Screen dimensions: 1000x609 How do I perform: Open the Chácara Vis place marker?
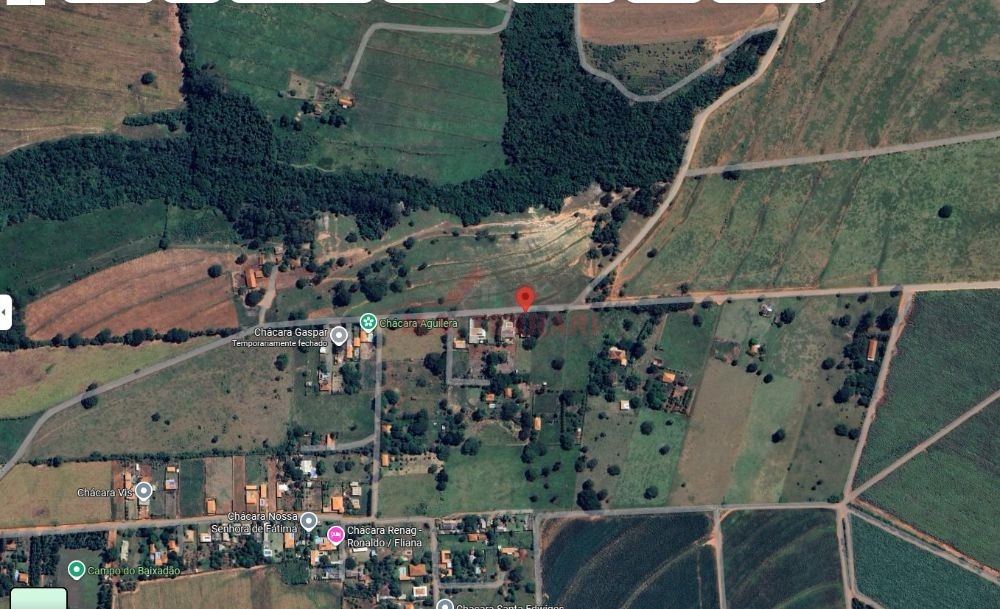click(144, 491)
